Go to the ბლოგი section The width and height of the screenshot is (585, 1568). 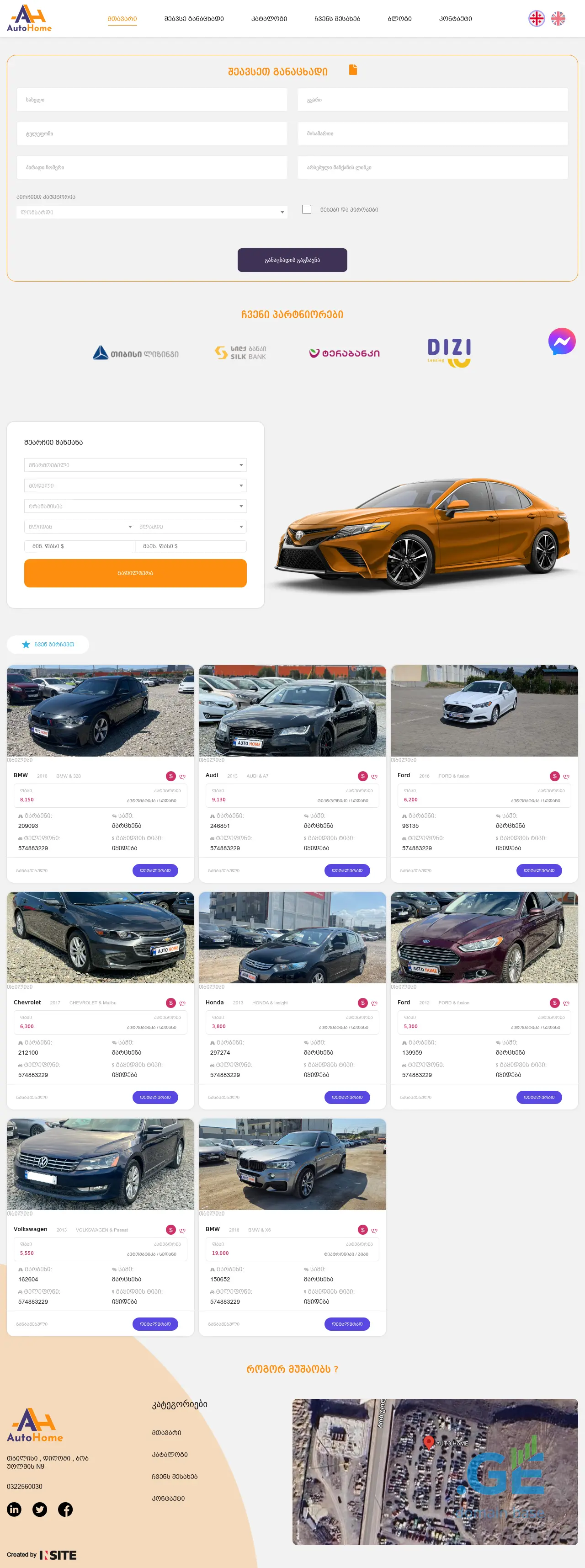click(x=399, y=19)
